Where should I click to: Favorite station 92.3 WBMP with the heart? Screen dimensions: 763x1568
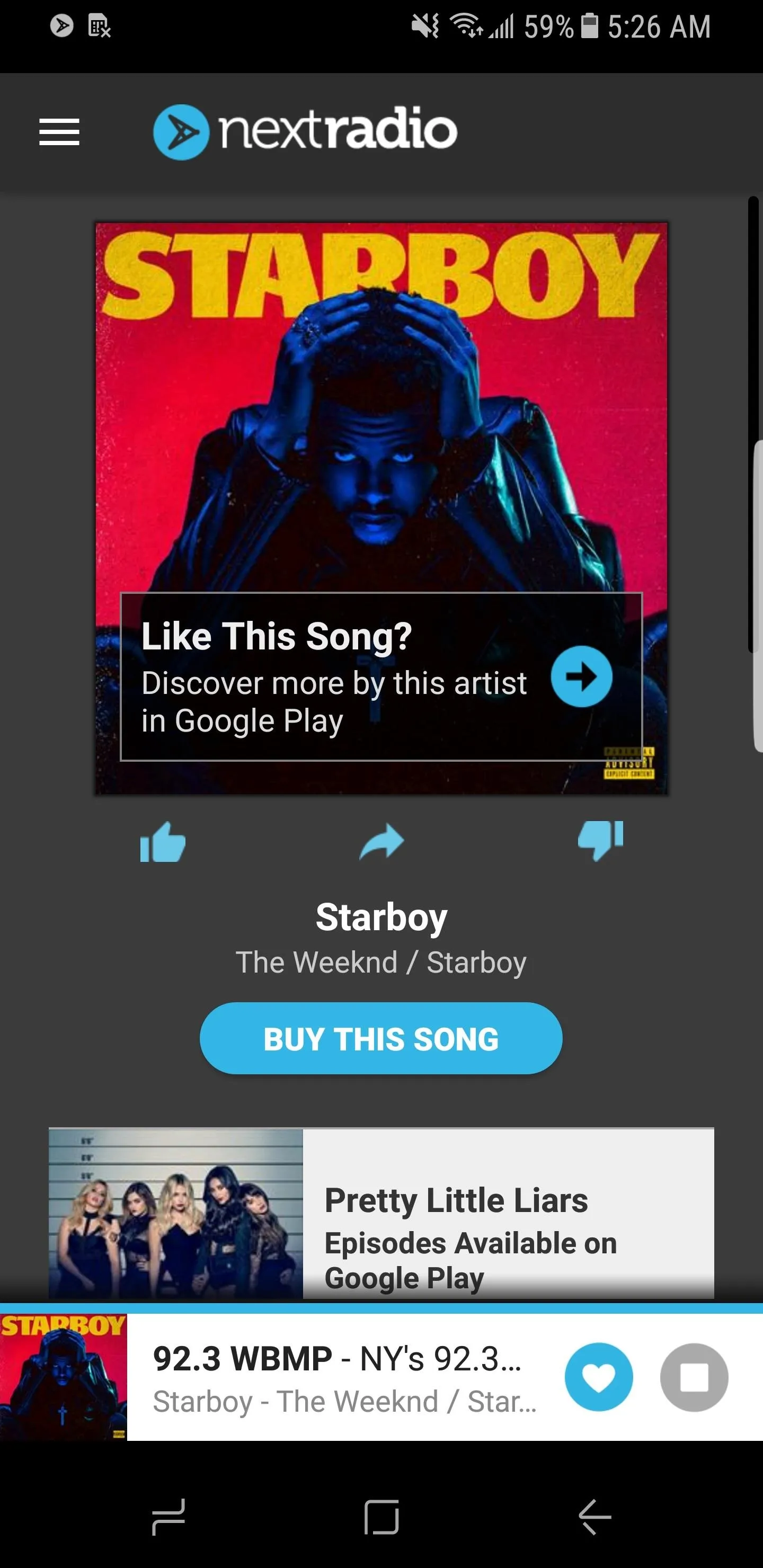click(599, 1377)
